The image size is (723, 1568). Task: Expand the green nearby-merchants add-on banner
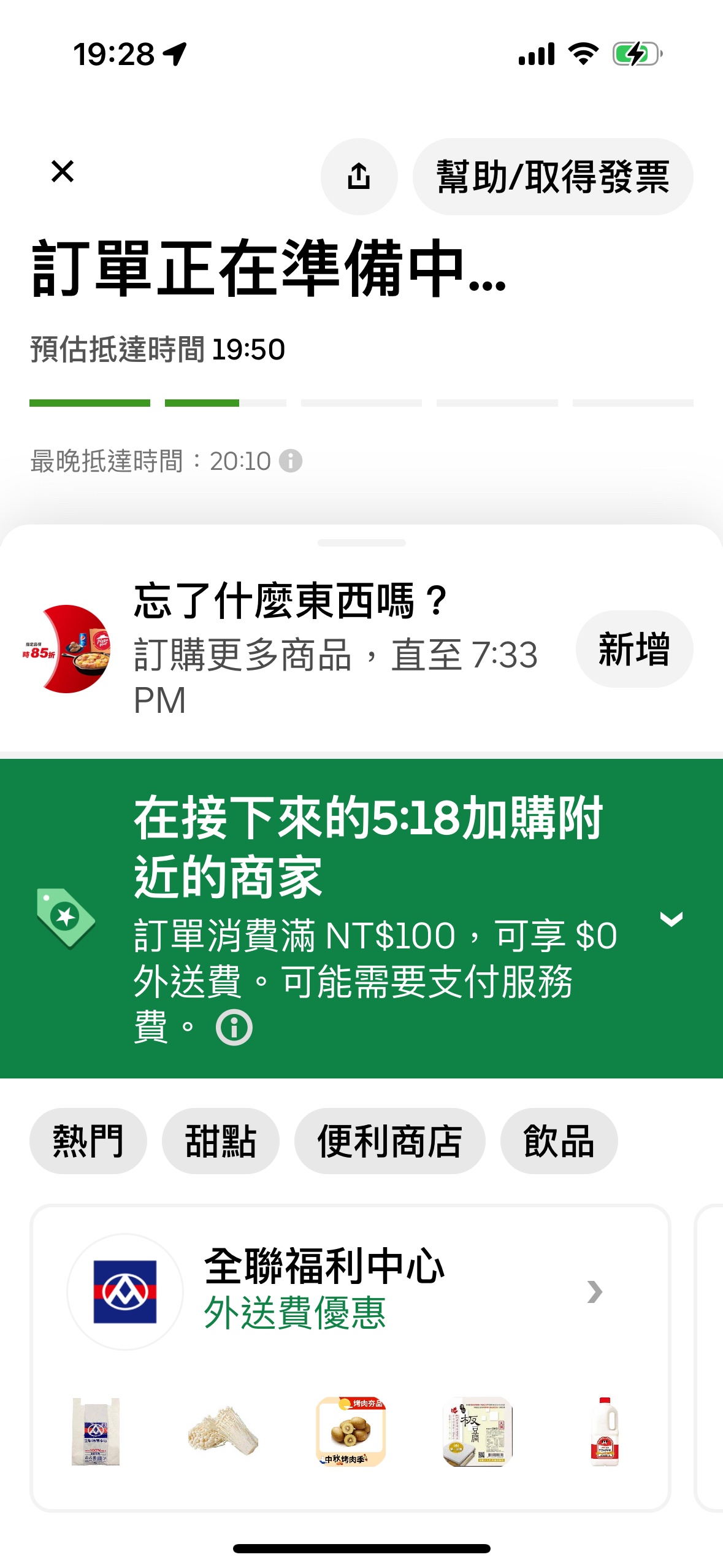[x=671, y=918]
